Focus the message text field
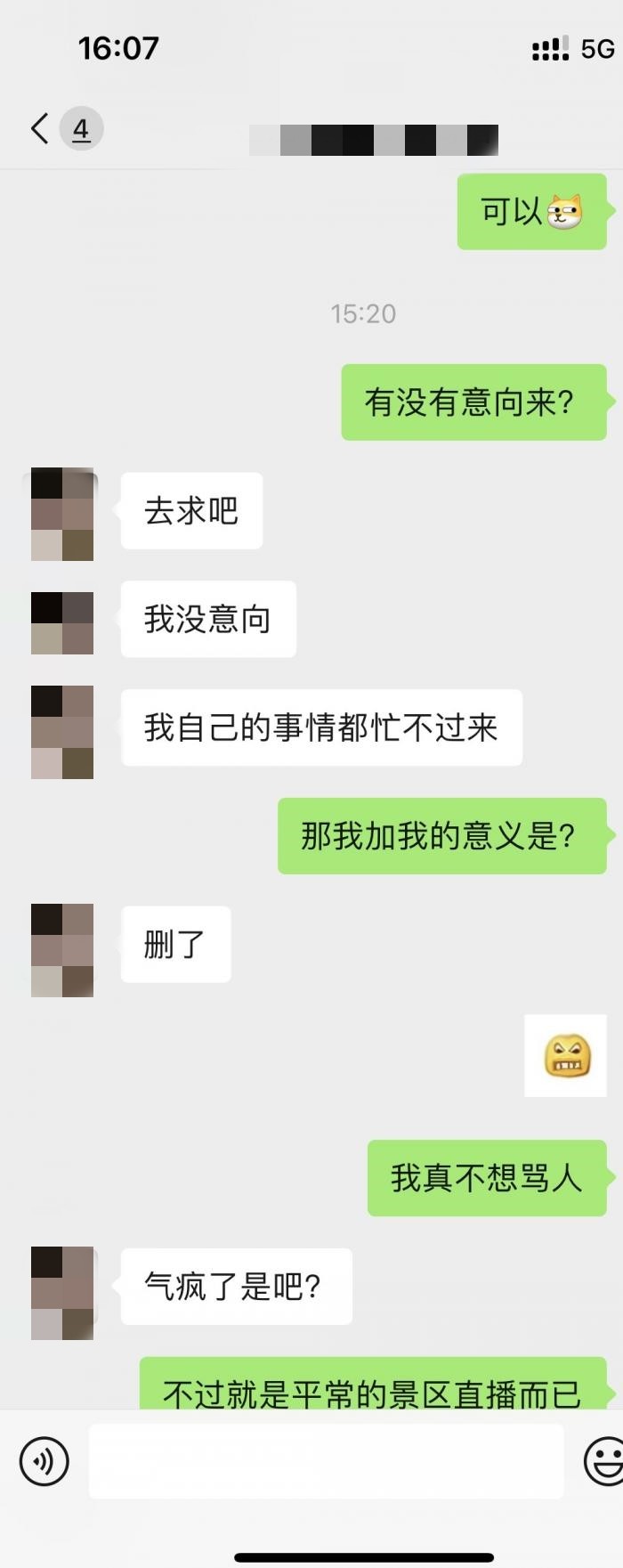Screen dimensions: 623x1568 [326, 1460]
